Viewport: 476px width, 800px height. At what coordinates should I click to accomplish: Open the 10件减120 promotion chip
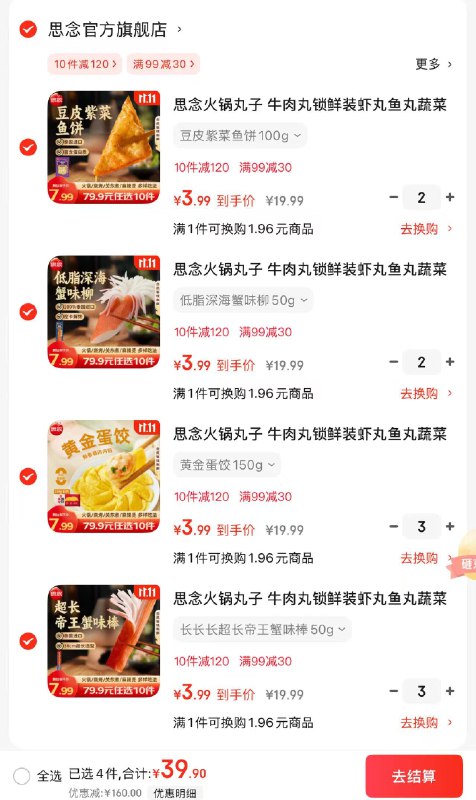[85, 64]
